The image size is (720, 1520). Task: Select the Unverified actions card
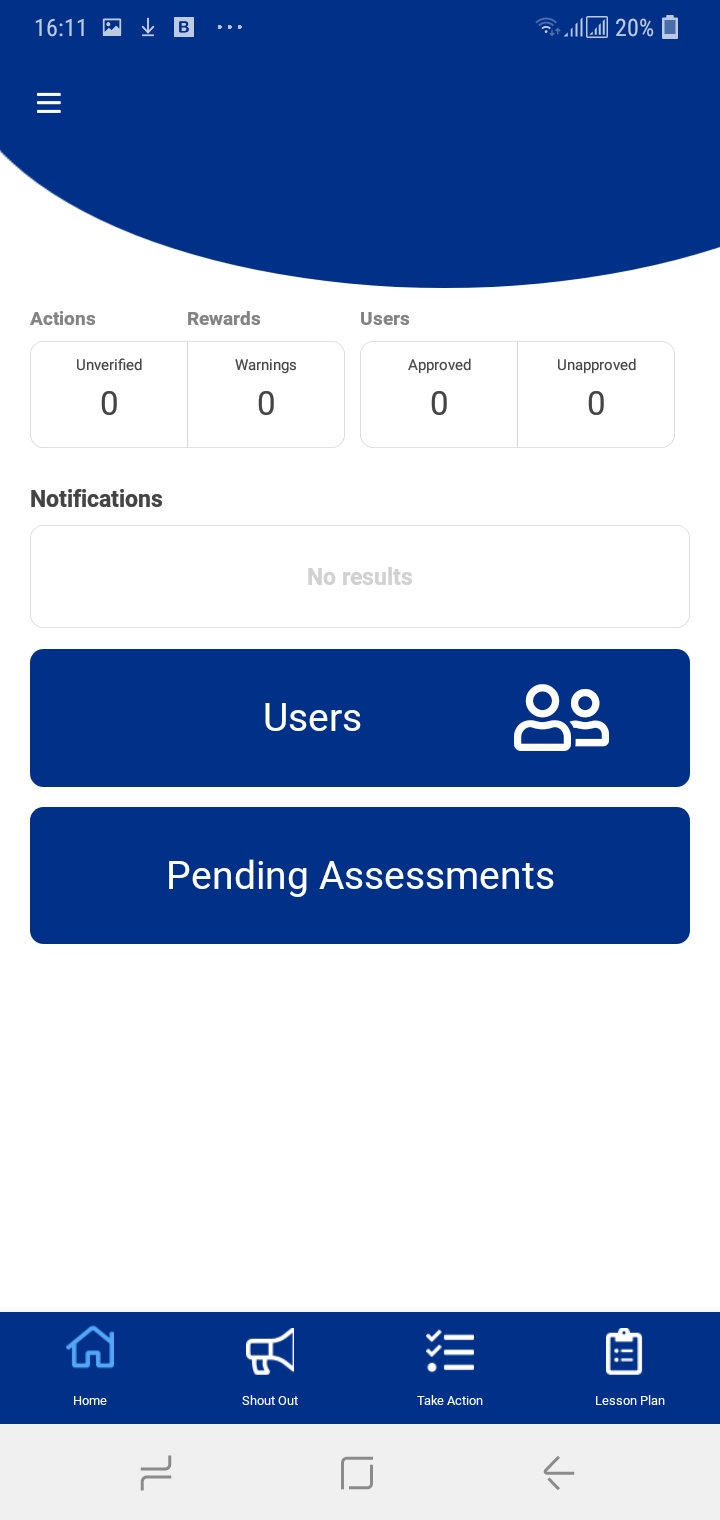tap(109, 394)
